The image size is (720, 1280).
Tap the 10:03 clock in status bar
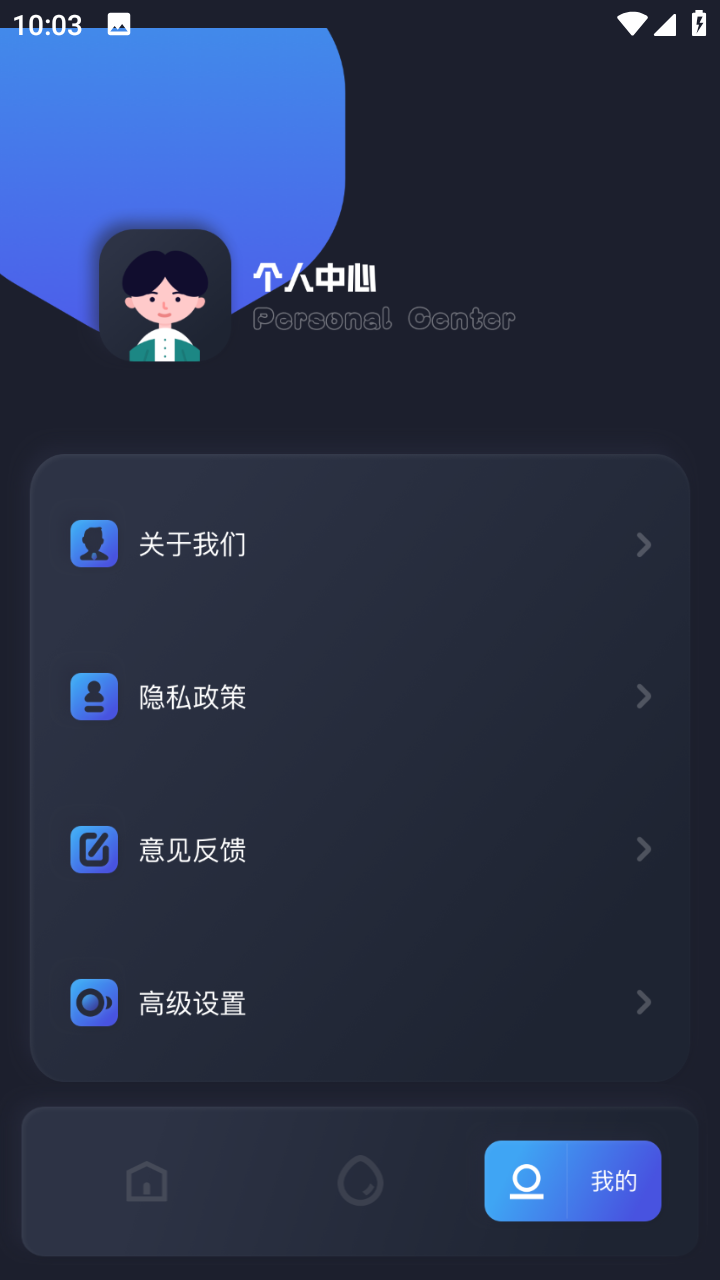point(47,25)
